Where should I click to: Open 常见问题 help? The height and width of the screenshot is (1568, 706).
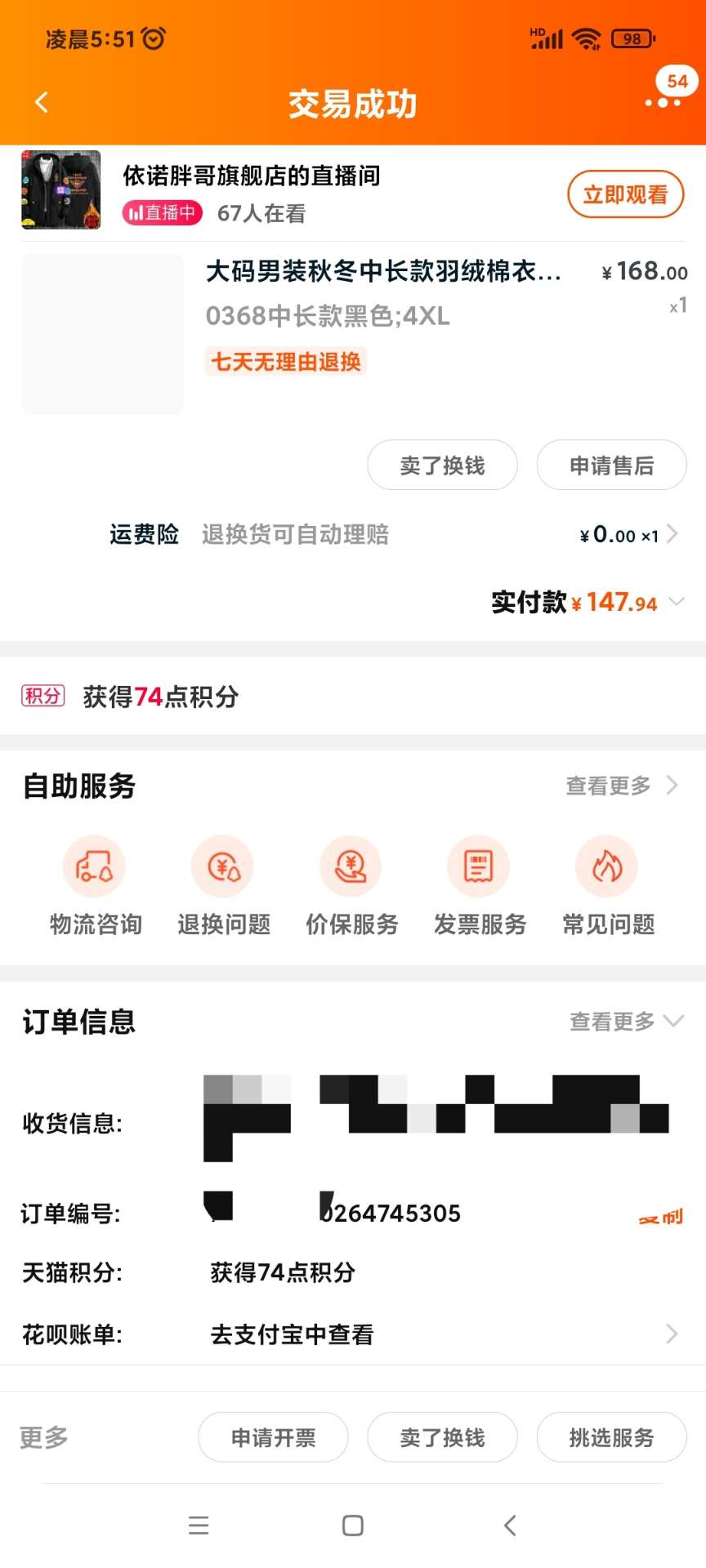[608, 886]
